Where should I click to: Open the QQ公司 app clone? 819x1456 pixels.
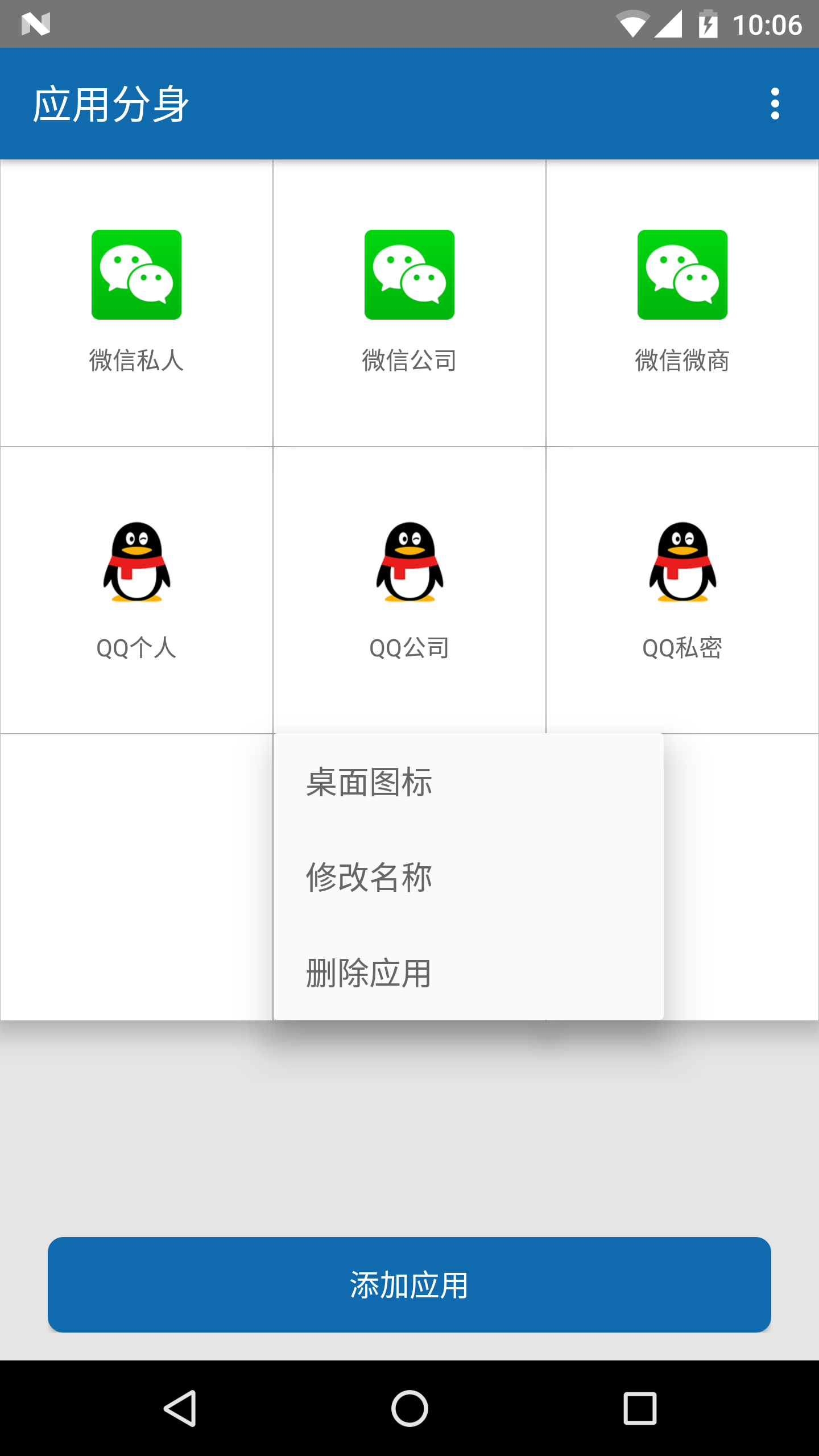409,562
